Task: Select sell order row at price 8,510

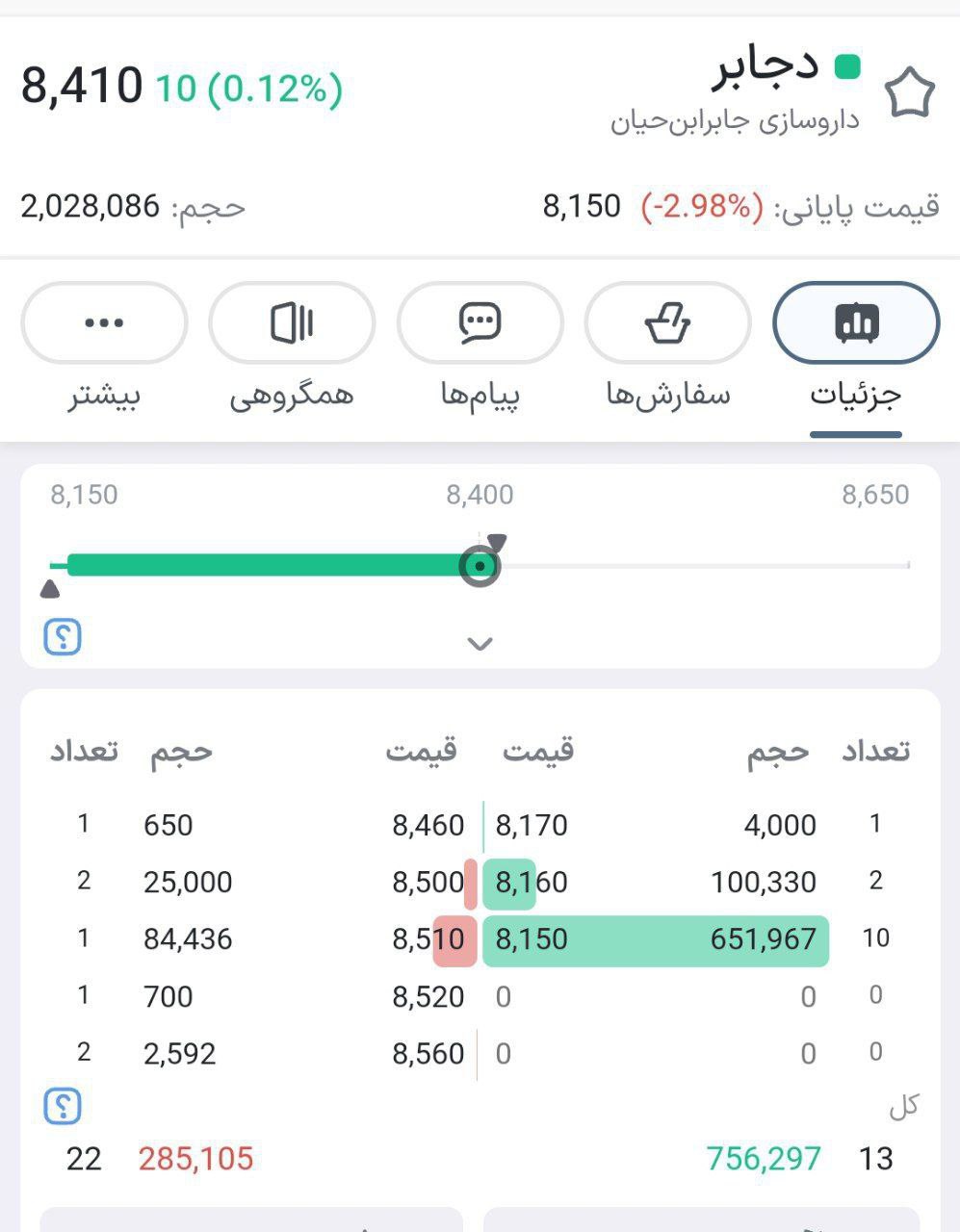Action: click(260, 939)
